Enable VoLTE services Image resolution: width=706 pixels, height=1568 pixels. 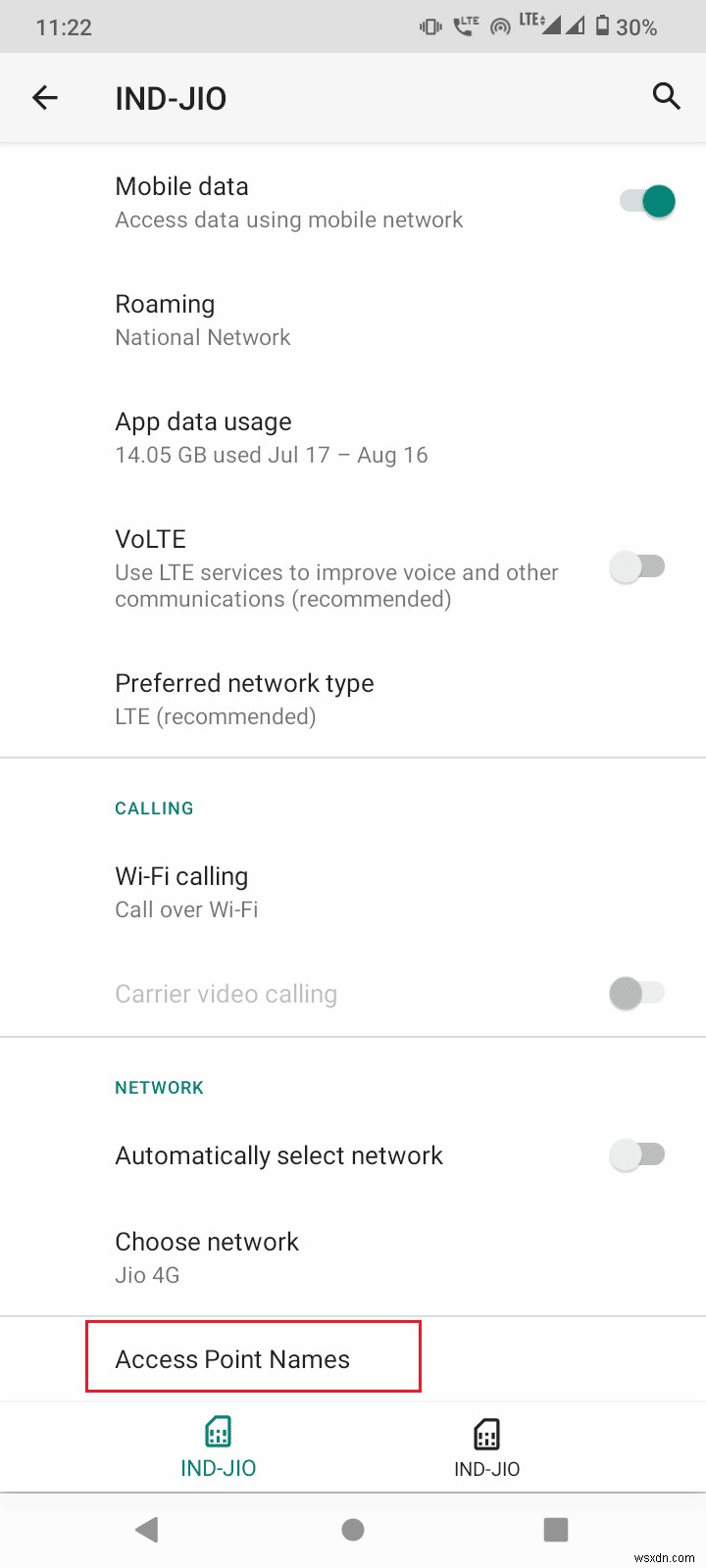(x=638, y=566)
